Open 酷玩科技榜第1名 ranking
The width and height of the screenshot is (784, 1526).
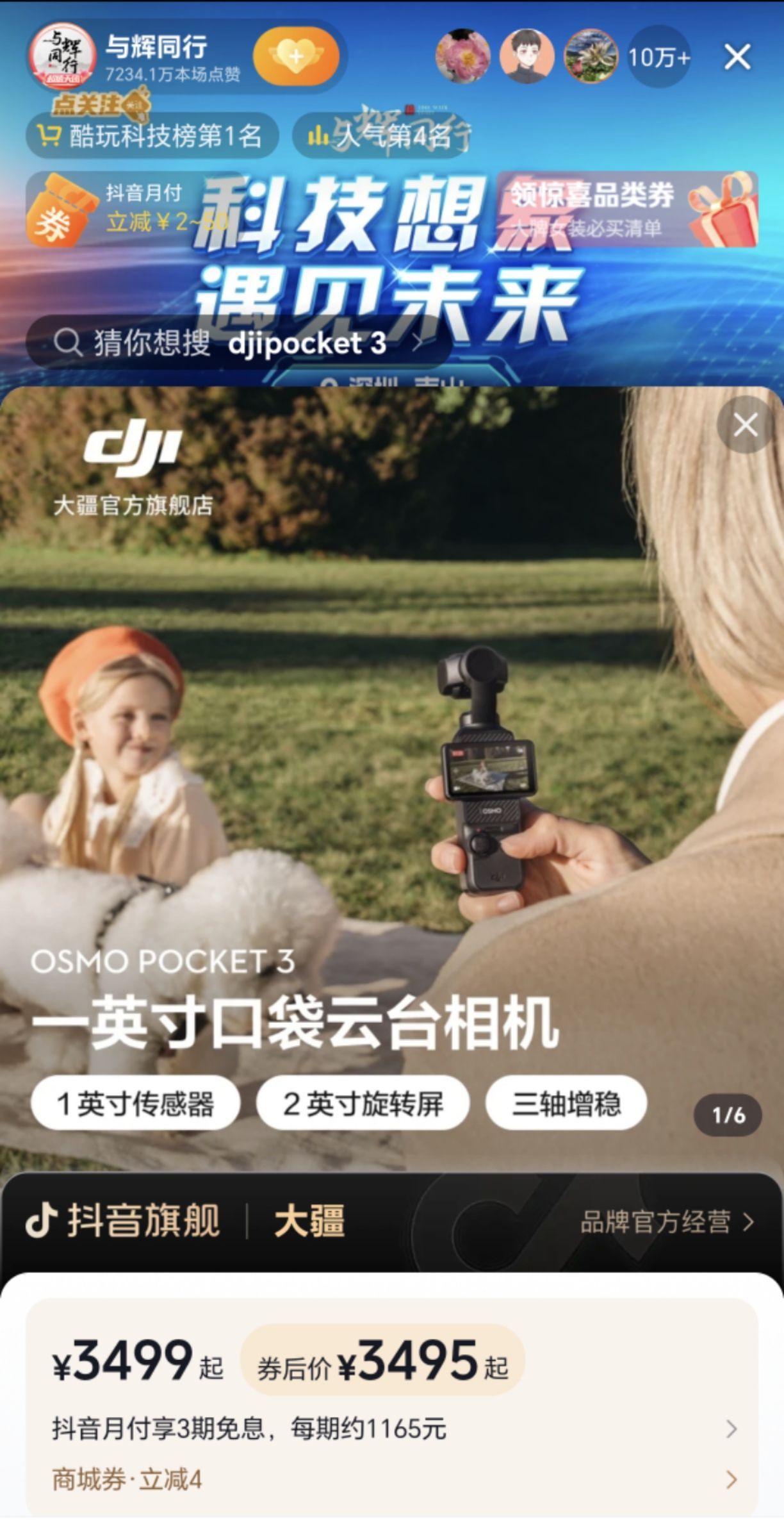152,136
